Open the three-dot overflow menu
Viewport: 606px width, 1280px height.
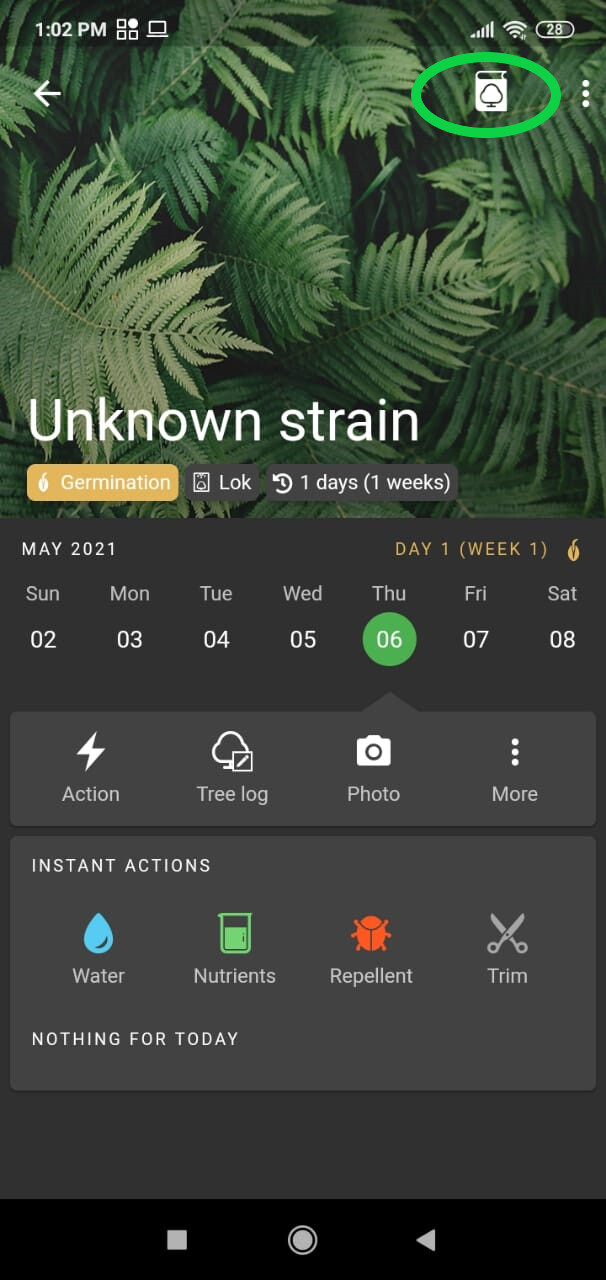click(585, 94)
